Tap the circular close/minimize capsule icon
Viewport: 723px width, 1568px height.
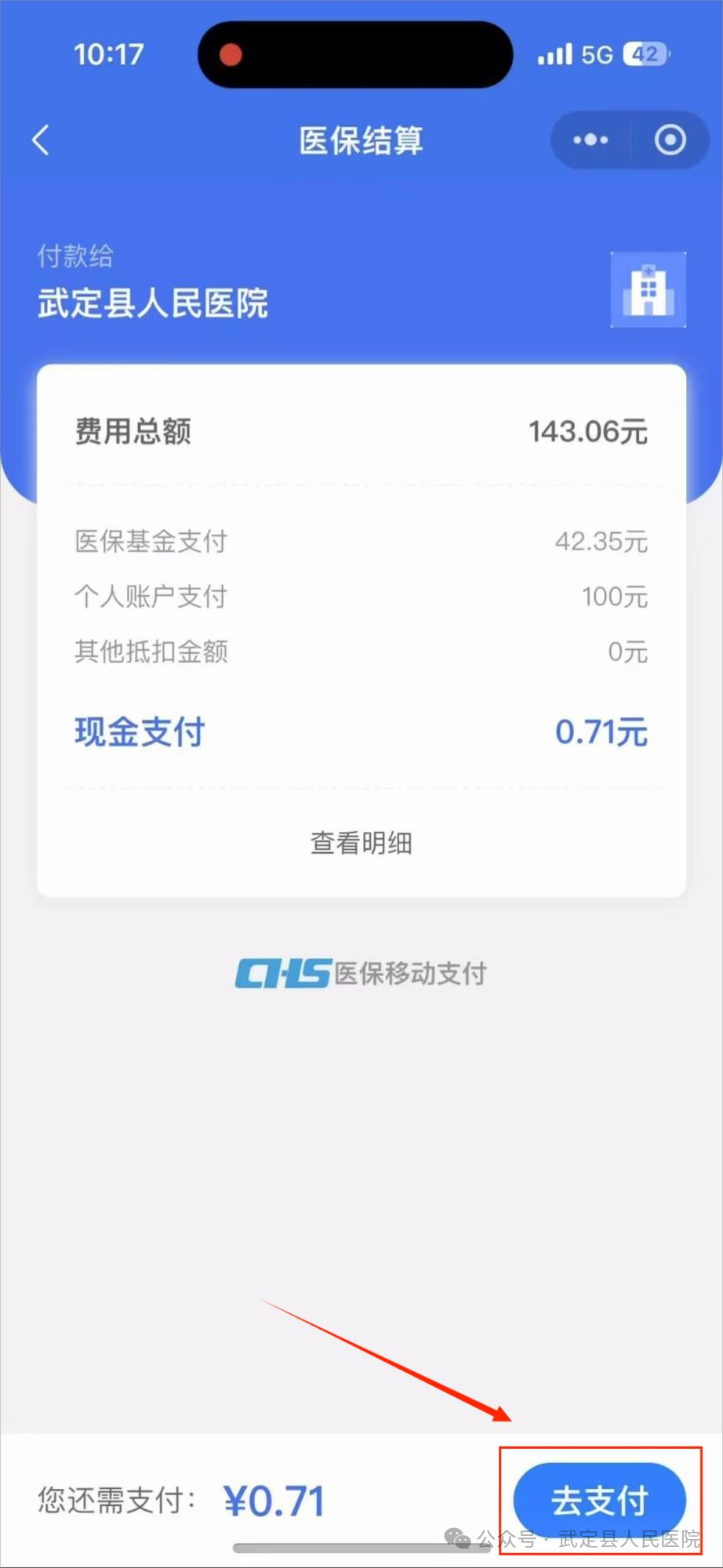pos(670,140)
